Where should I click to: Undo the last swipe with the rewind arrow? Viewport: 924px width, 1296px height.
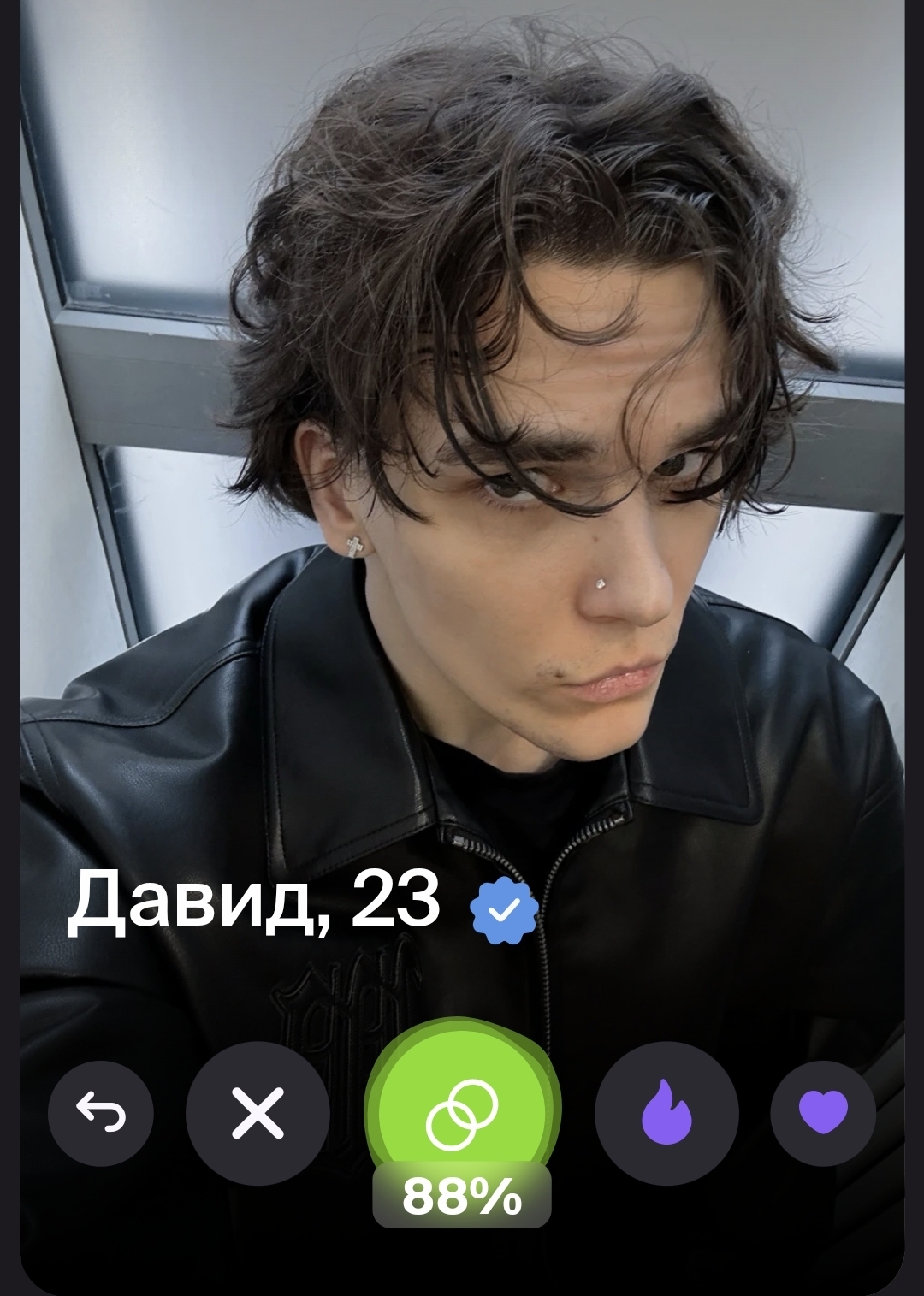(101, 1114)
